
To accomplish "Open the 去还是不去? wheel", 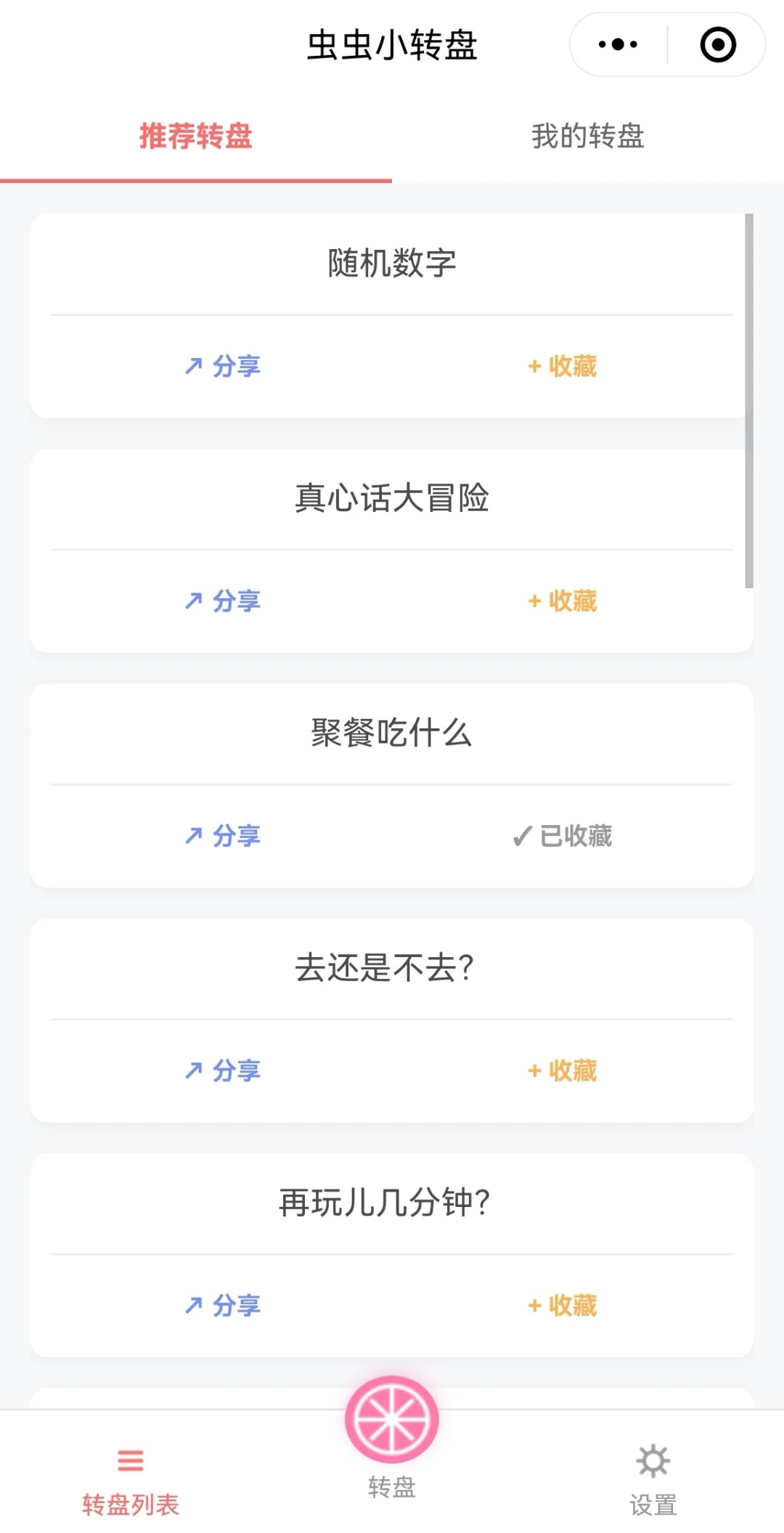I will (385, 968).
